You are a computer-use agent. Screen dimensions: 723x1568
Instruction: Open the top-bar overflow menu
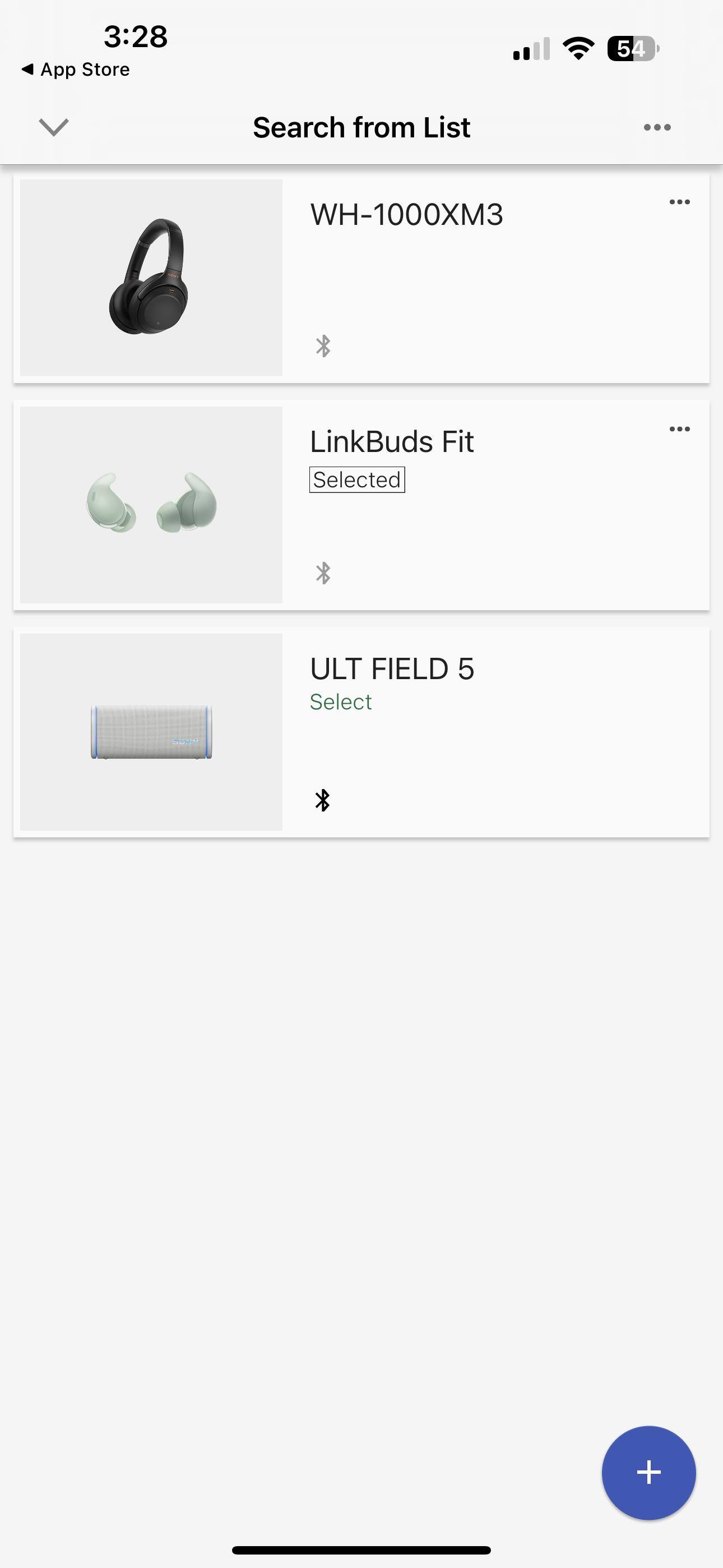point(657,127)
